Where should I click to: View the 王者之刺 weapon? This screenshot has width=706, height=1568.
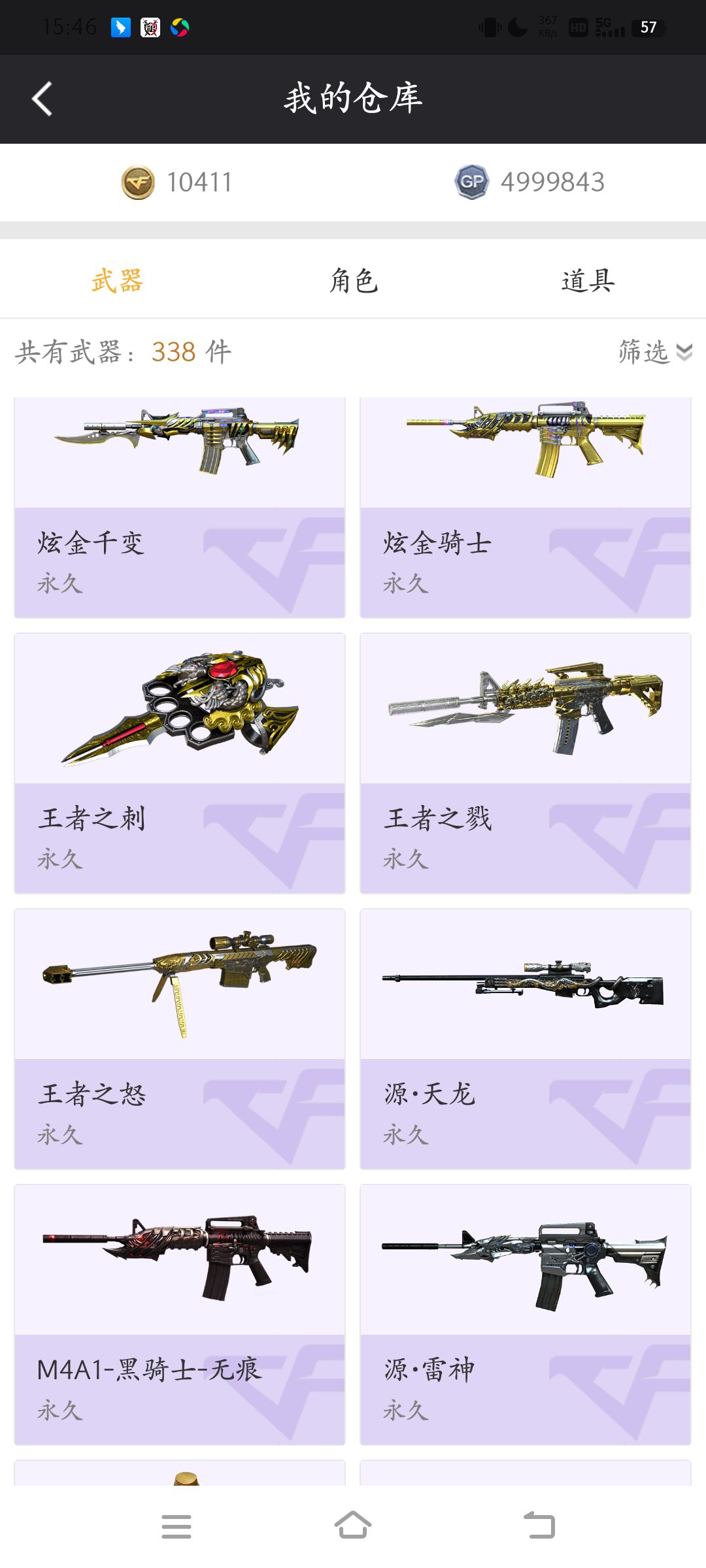pyautogui.click(x=180, y=762)
